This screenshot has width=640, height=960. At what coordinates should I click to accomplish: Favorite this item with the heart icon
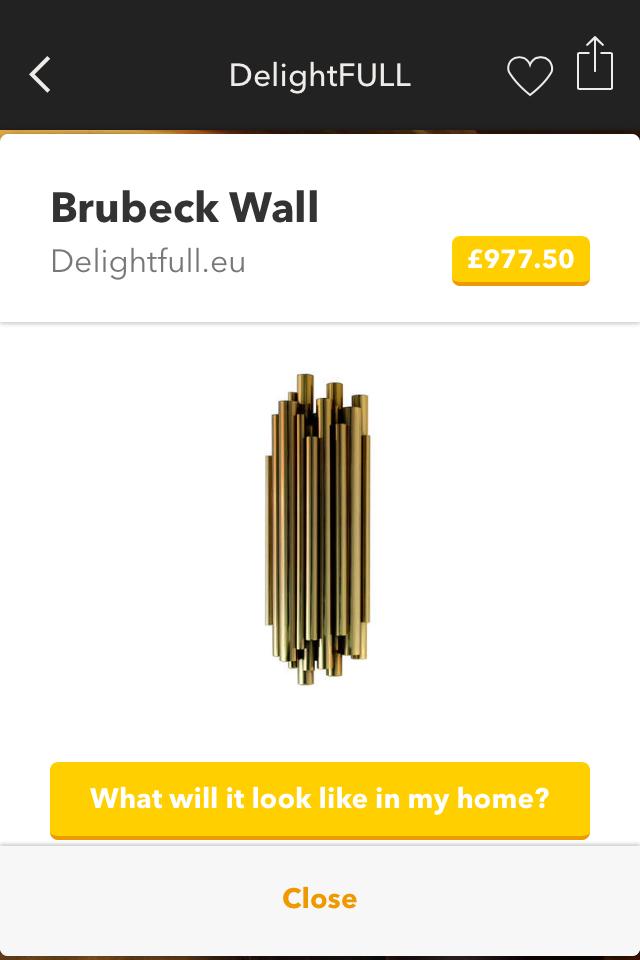click(529, 75)
